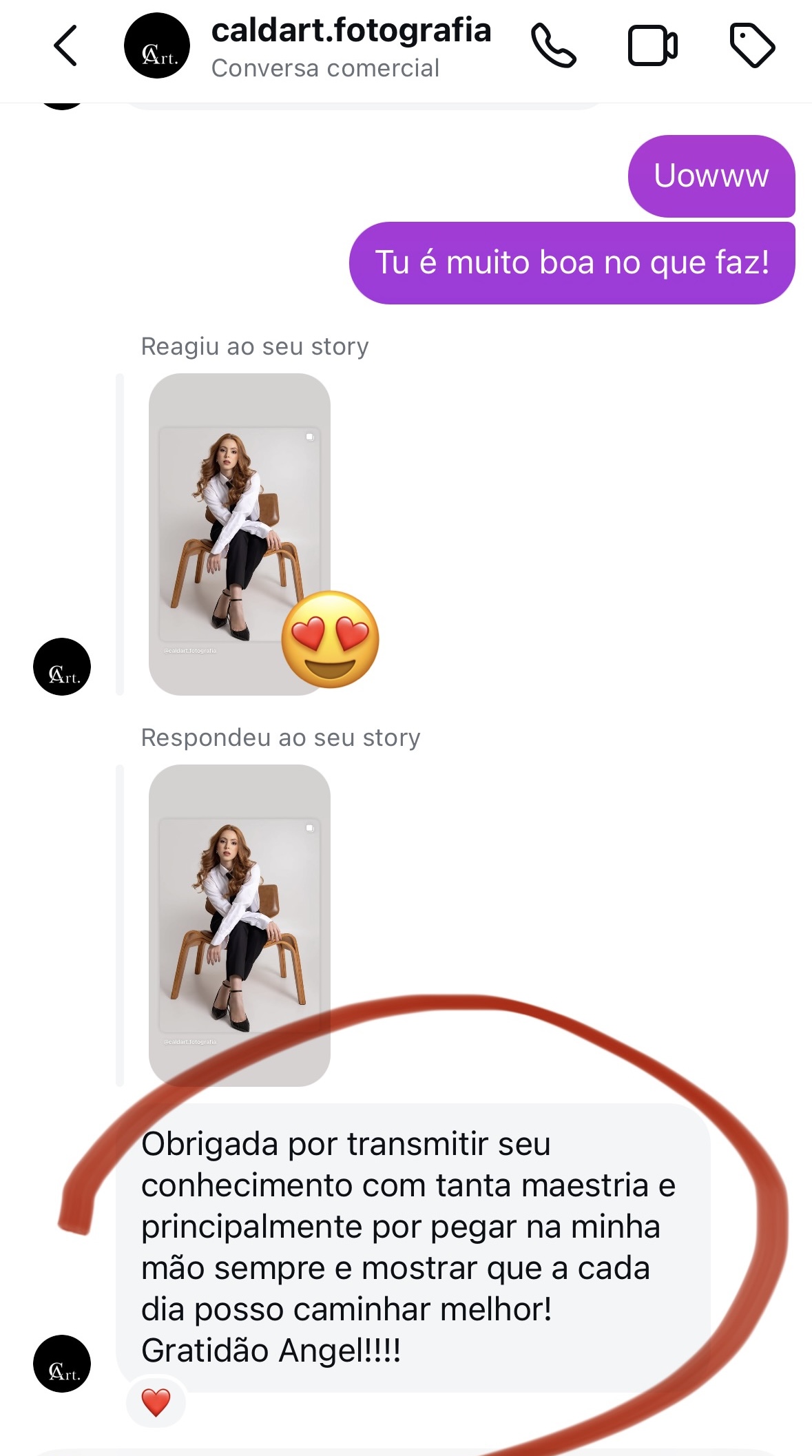Open the label tag icon
The width and height of the screenshot is (812, 1456).
[x=751, y=46]
